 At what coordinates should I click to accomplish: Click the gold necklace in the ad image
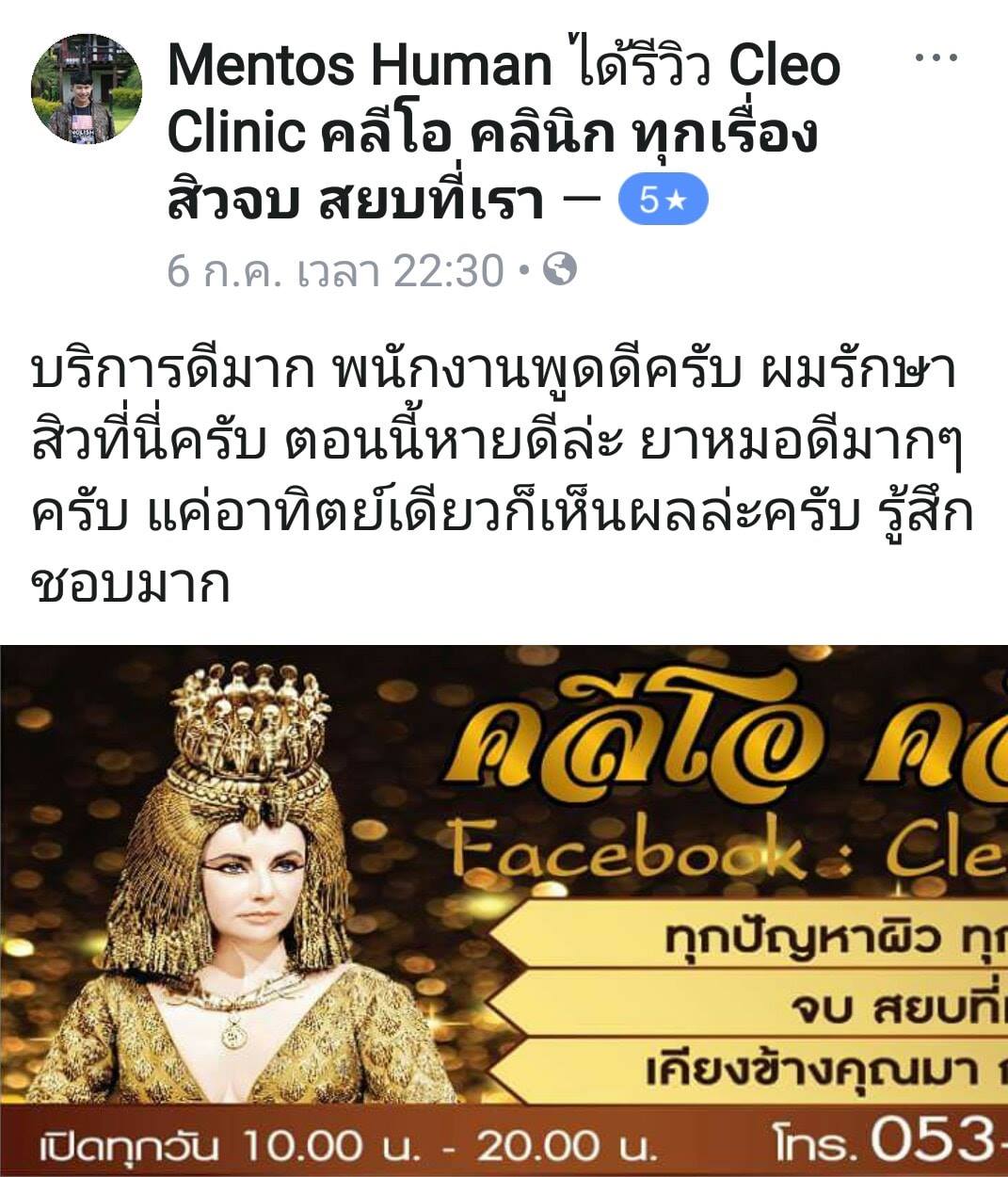point(235,1036)
